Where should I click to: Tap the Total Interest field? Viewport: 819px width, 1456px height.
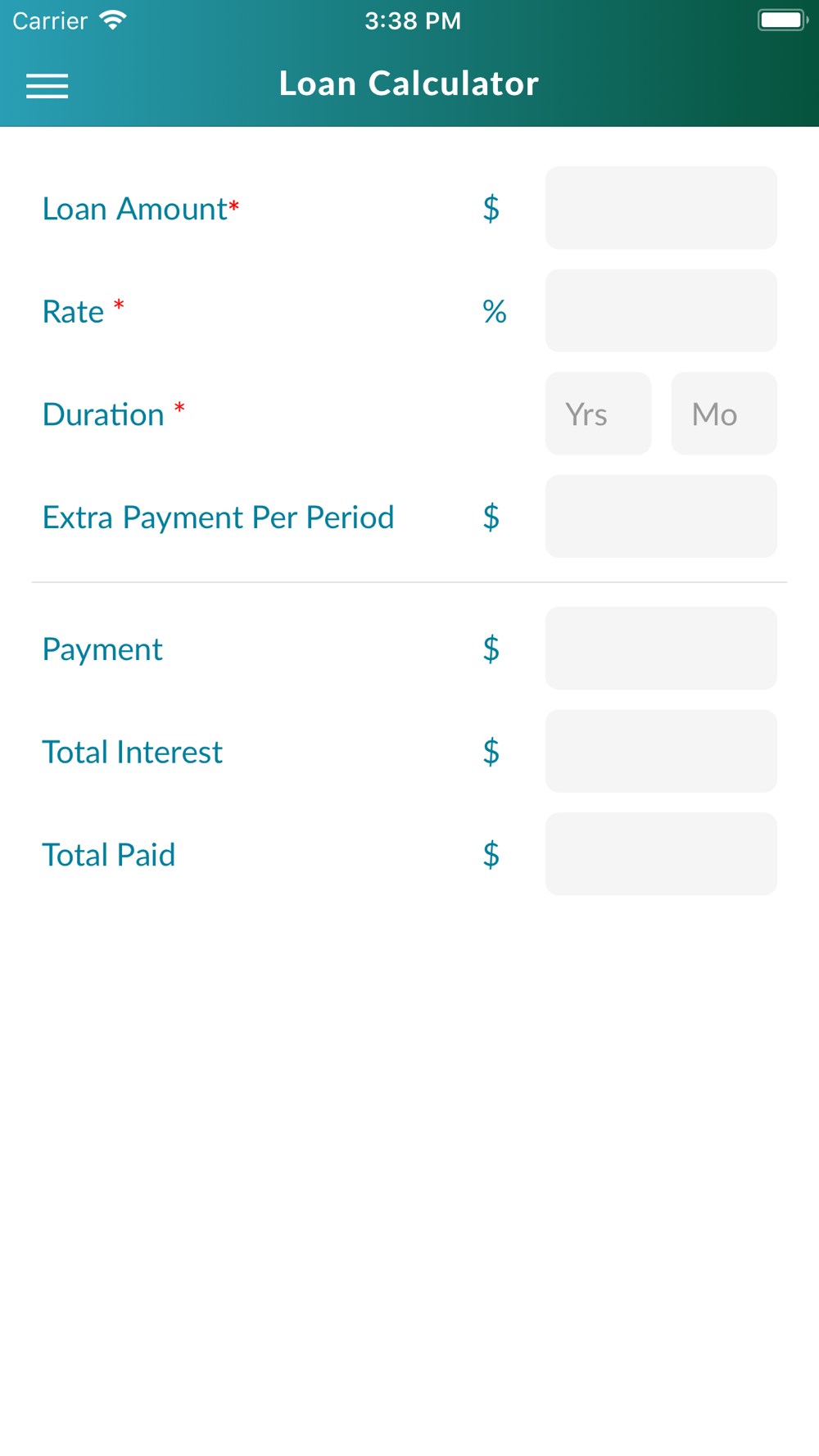tap(661, 751)
